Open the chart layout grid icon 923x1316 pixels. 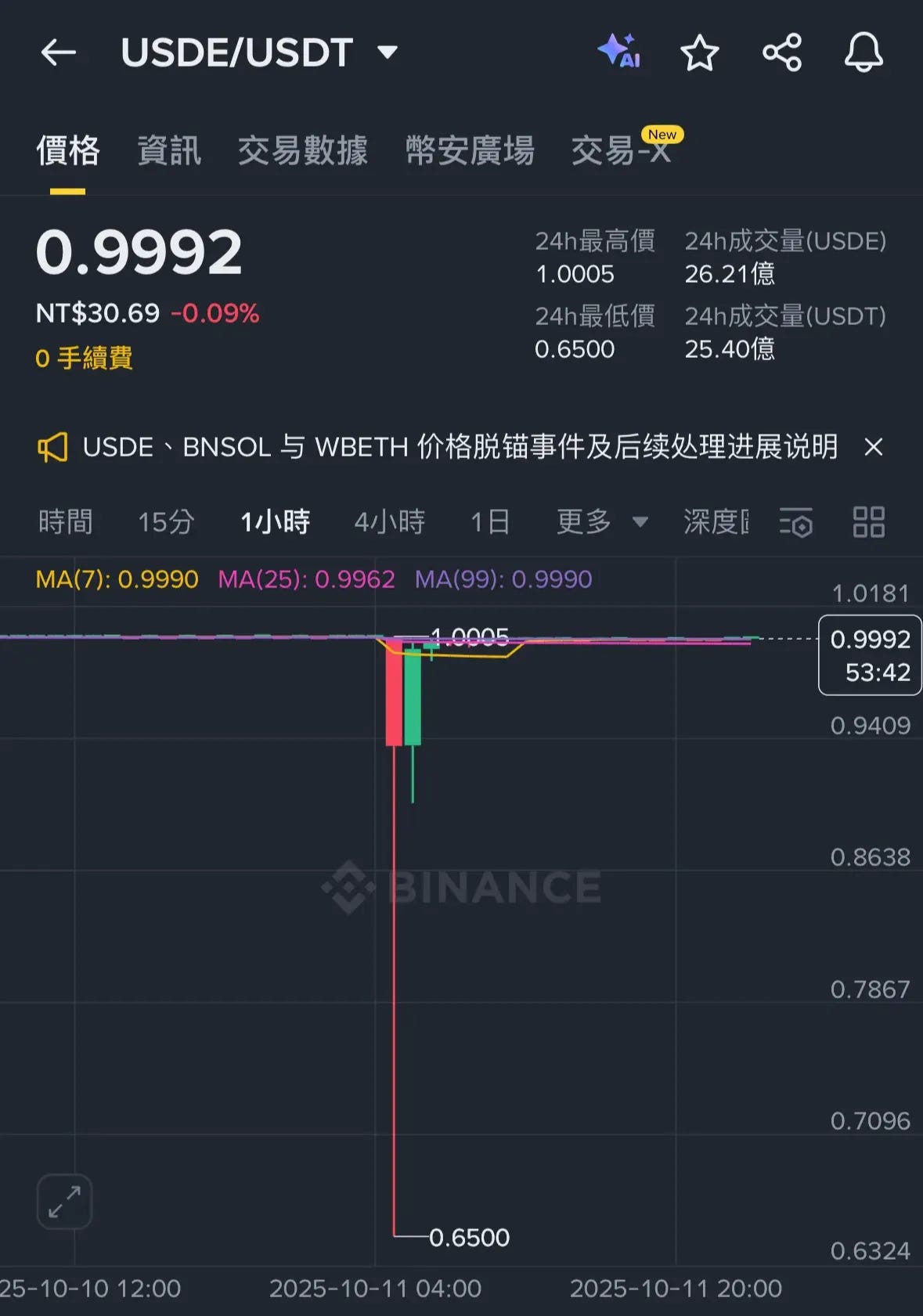[867, 522]
